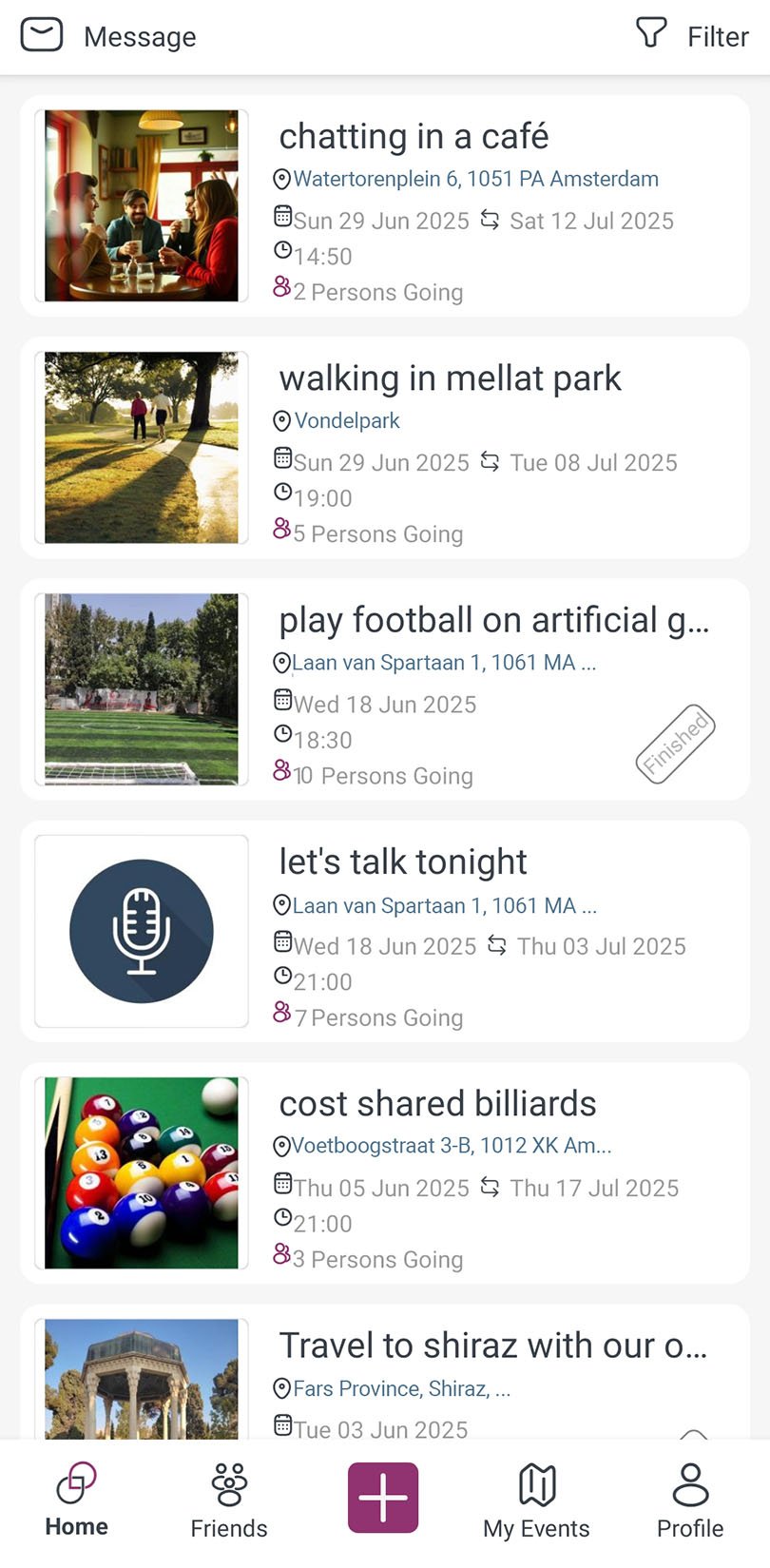Viewport: 770px width, 1568px height.
Task: Tap the Filter funnel icon
Action: pos(650,34)
